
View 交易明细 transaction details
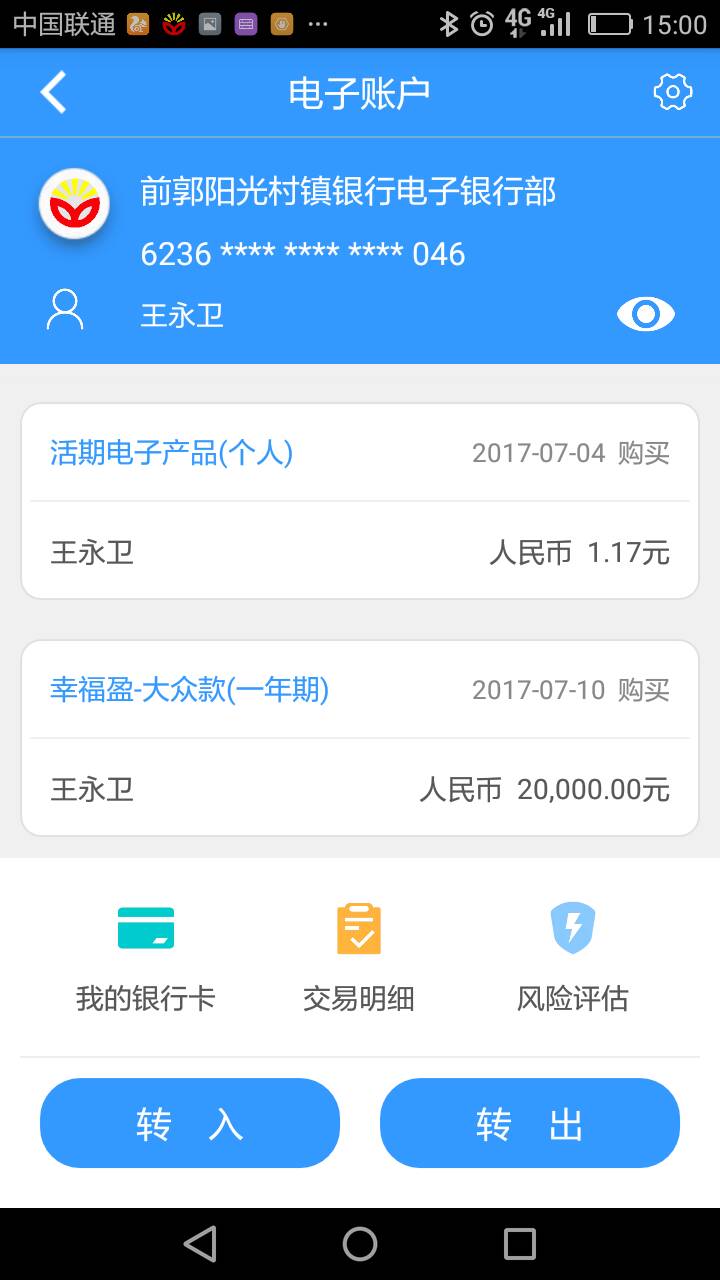[358, 955]
